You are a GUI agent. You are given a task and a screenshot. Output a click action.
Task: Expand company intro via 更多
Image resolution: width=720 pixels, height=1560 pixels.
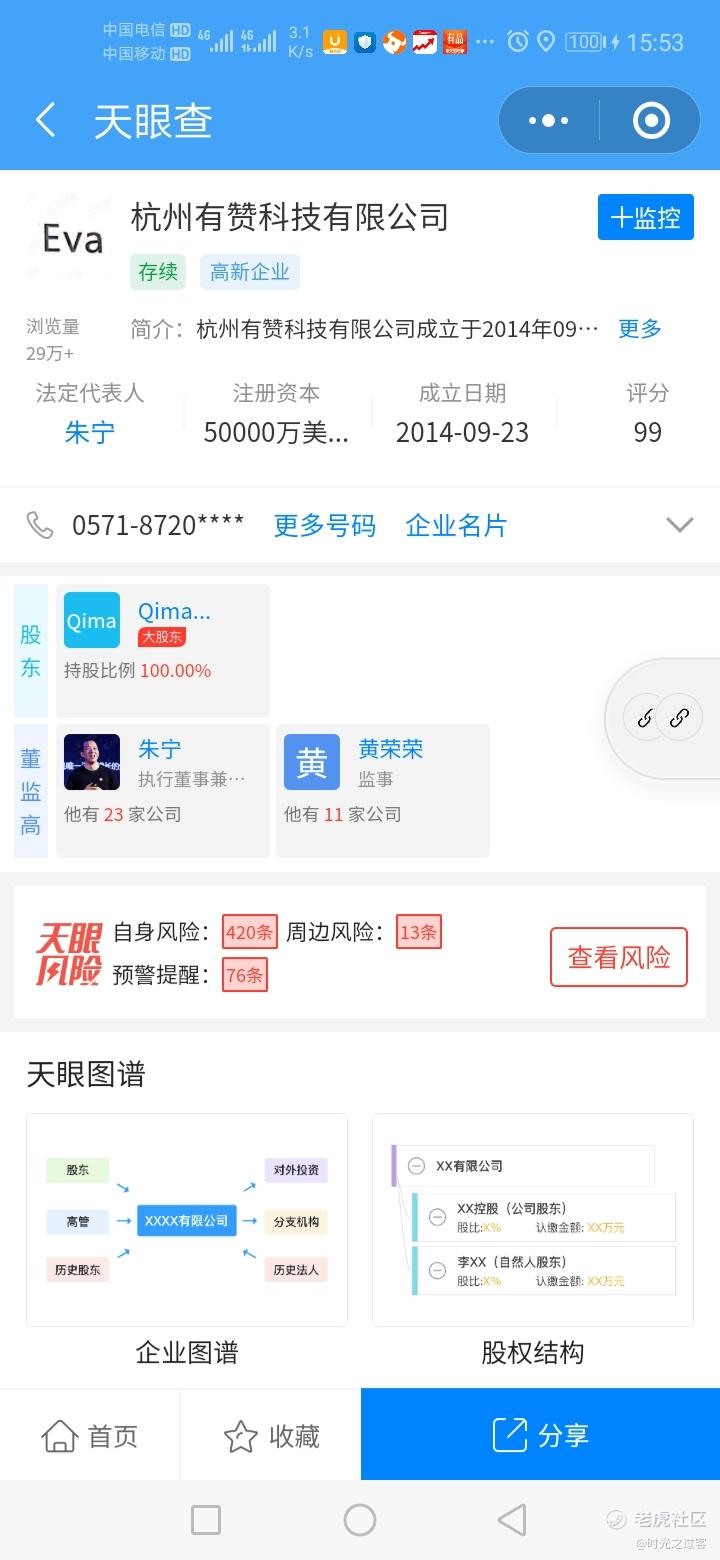pyautogui.click(x=640, y=329)
